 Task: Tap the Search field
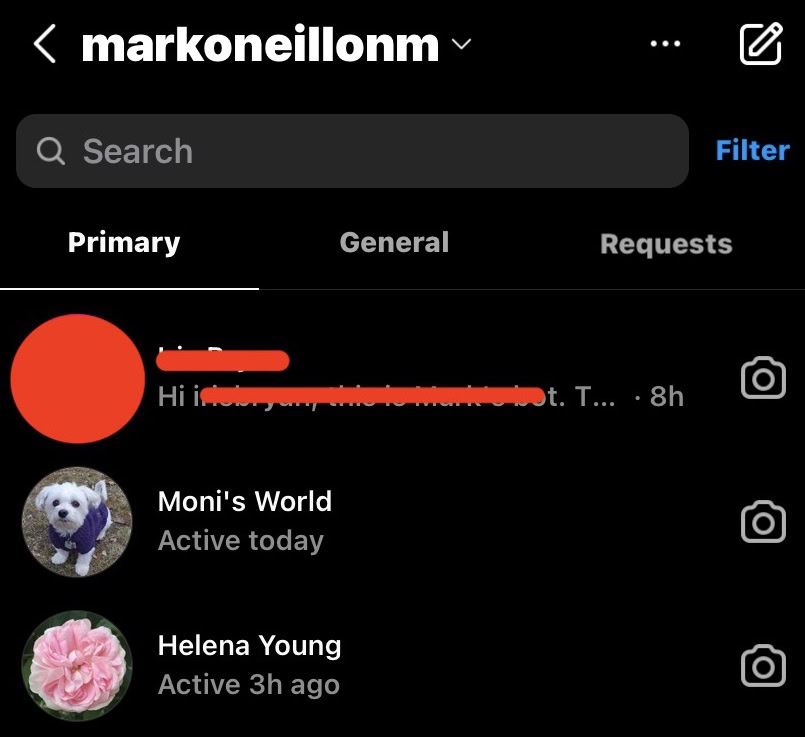click(x=352, y=151)
